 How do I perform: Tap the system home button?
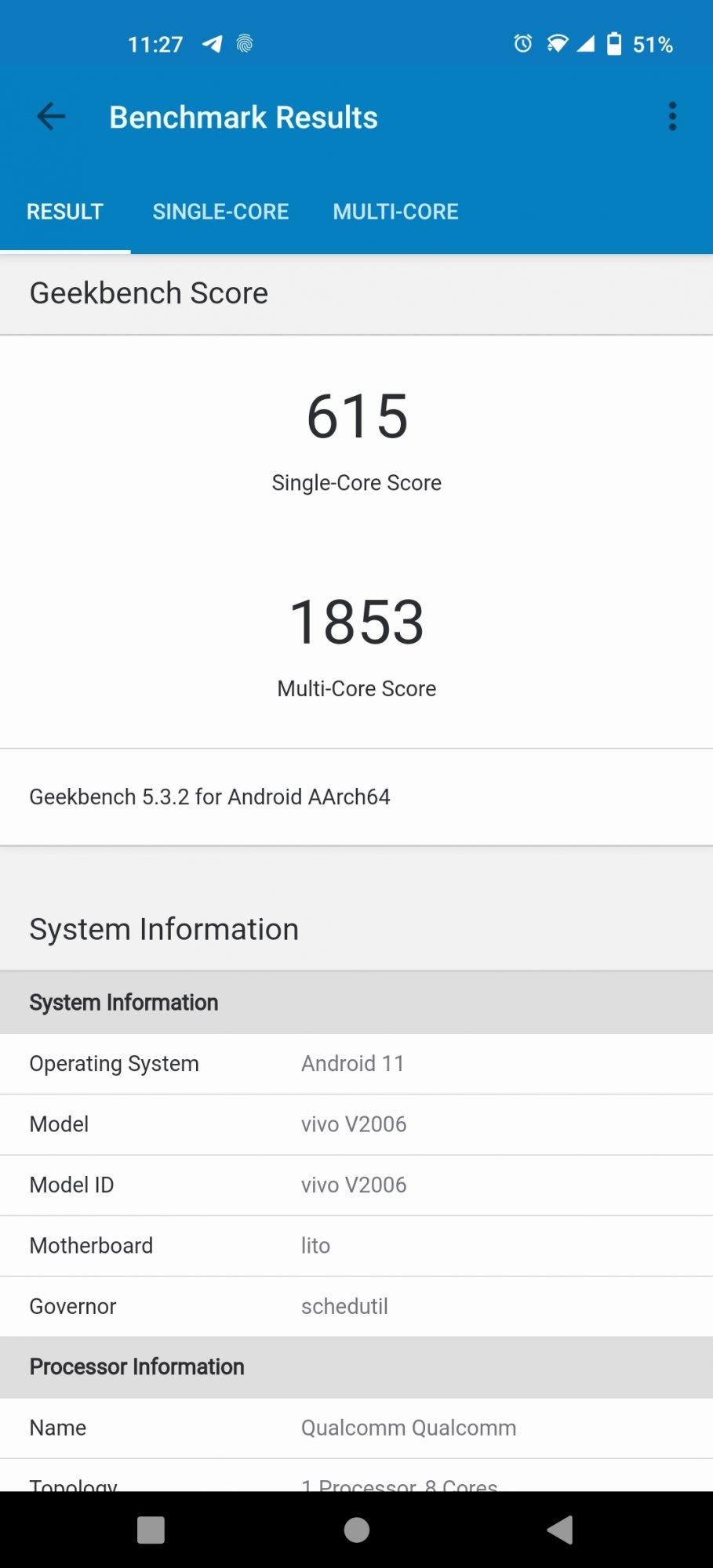tap(357, 1530)
